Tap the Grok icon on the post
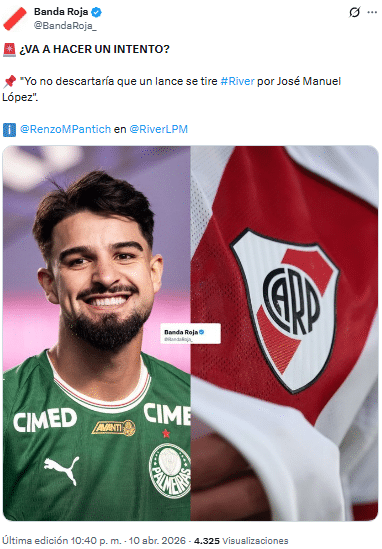 point(354,13)
